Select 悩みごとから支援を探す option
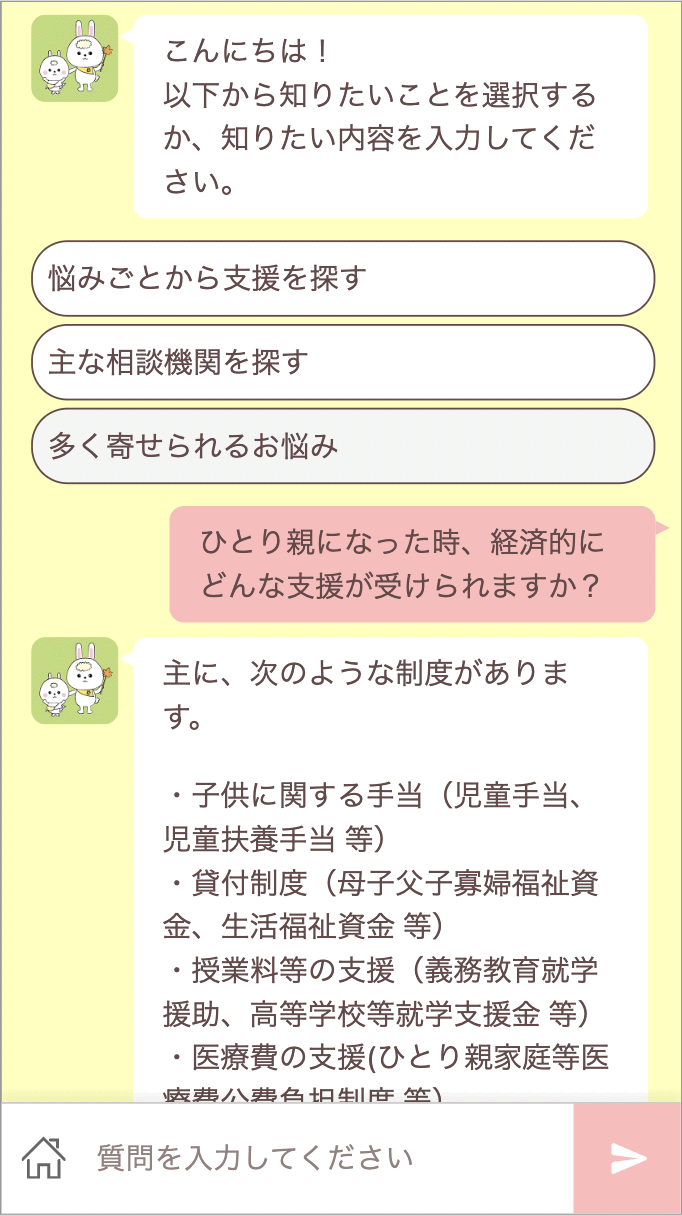 (x=343, y=278)
